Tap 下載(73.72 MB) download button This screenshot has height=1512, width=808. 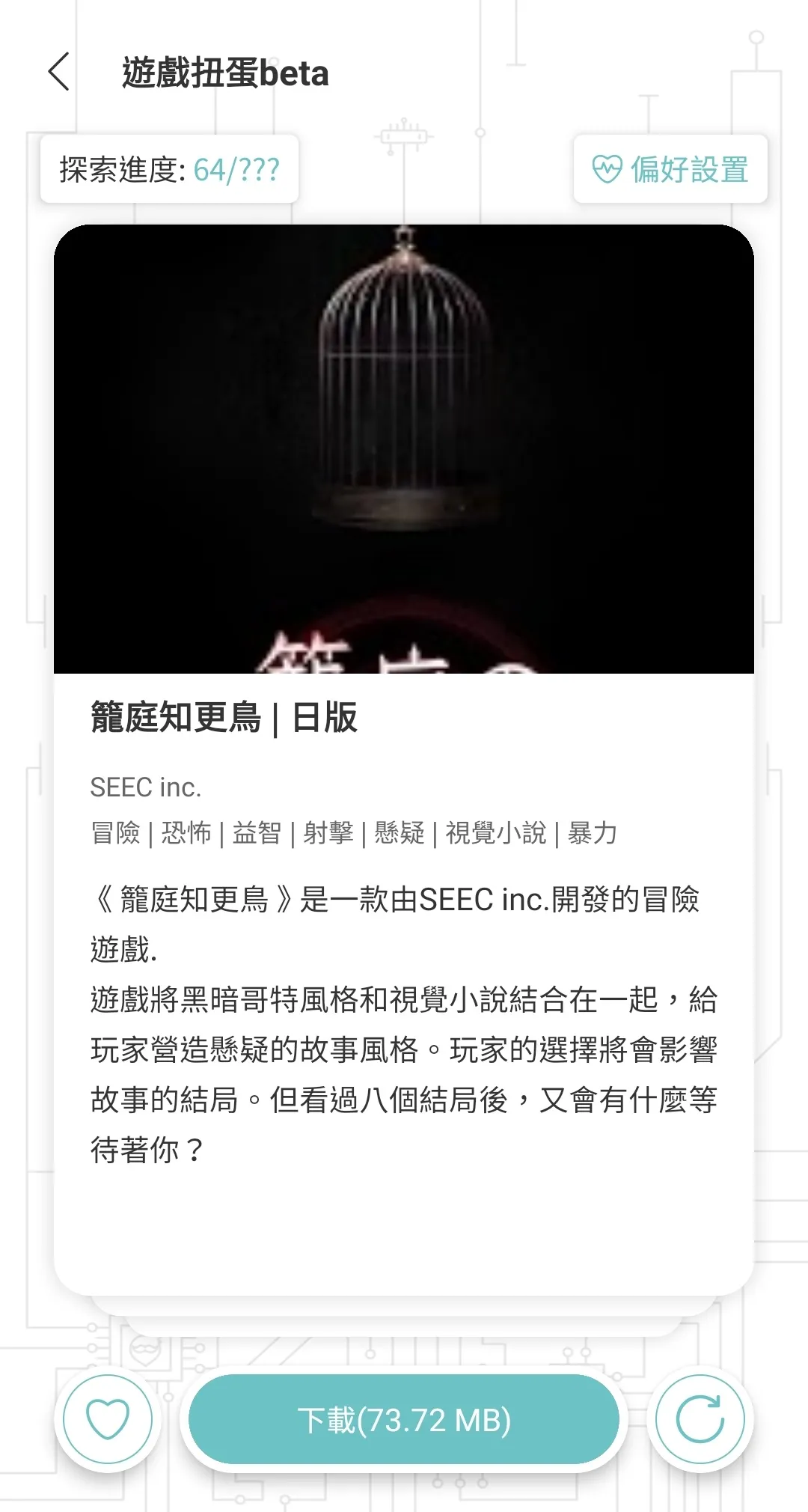click(x=404, y=1419)
